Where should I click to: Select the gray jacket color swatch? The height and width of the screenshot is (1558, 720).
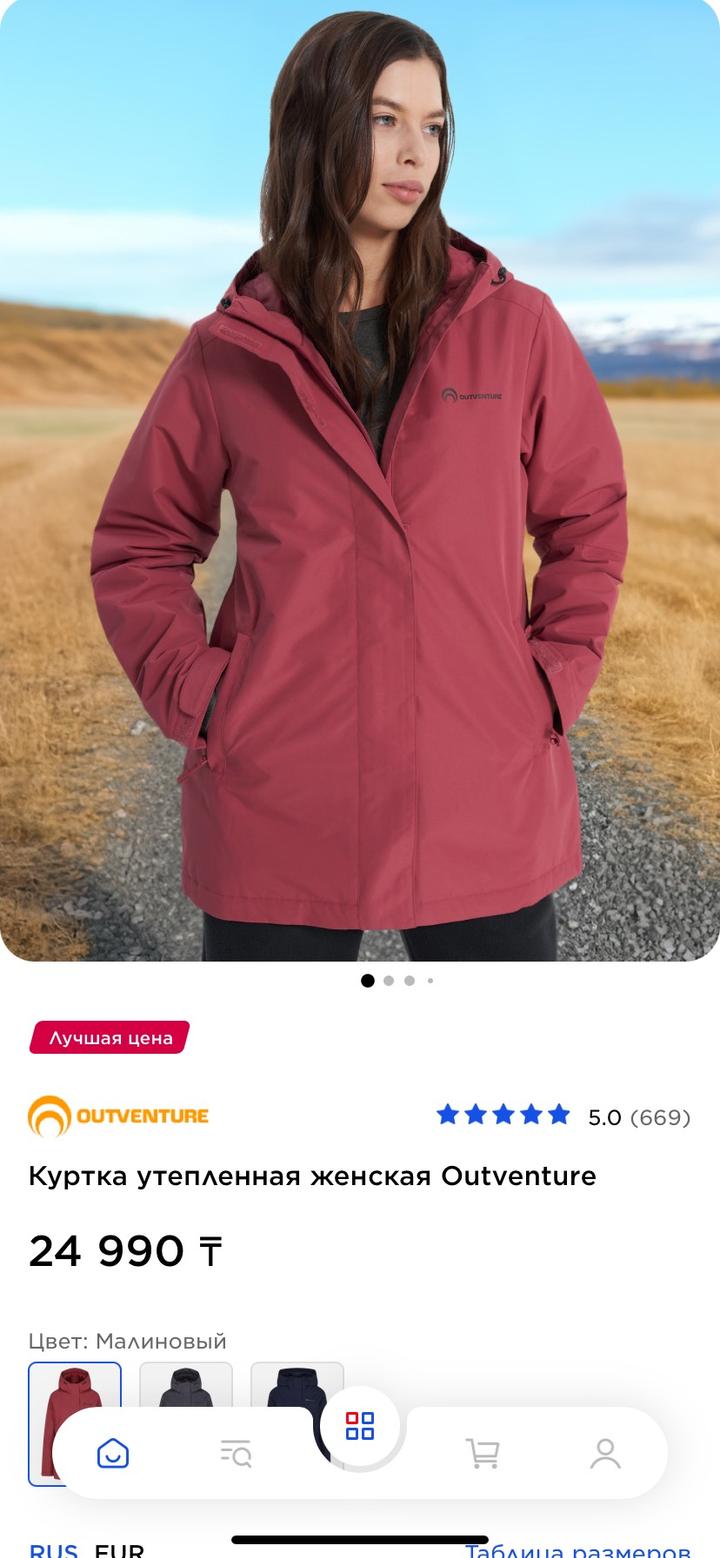pos(185,1384)
